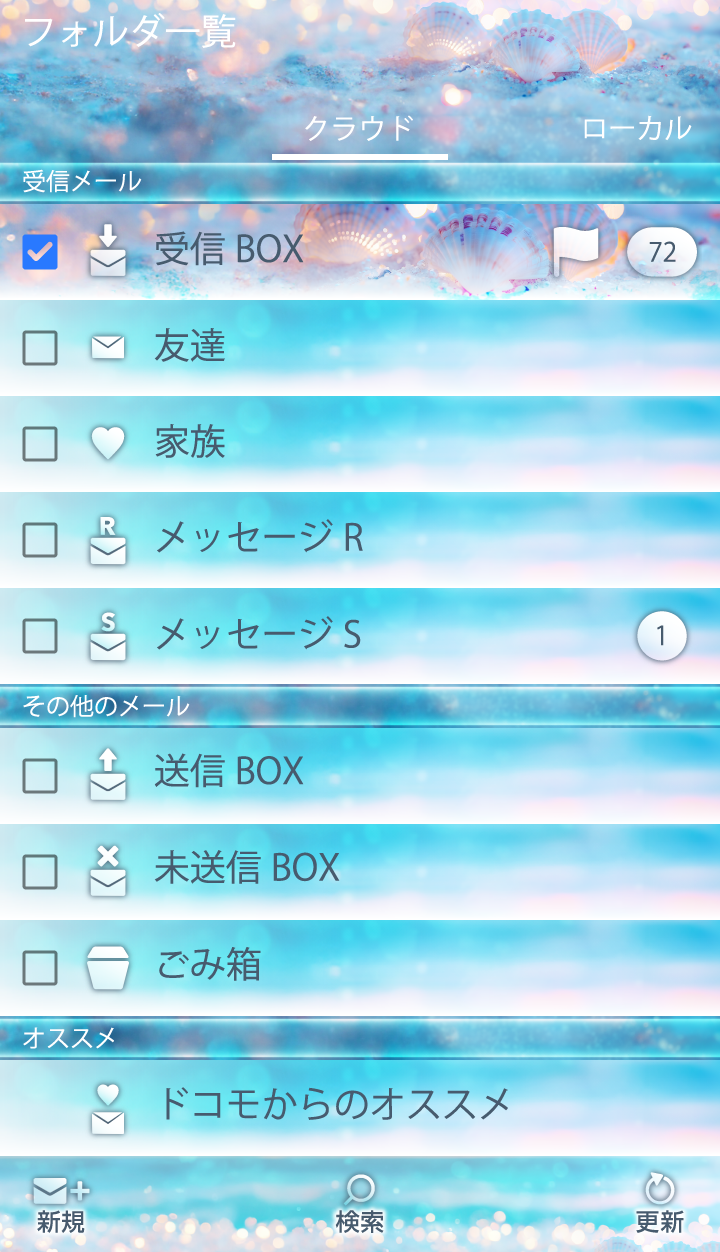Refresh folders with 更新
This screenshot has height=1252, width=720.
click(659, 1205)
